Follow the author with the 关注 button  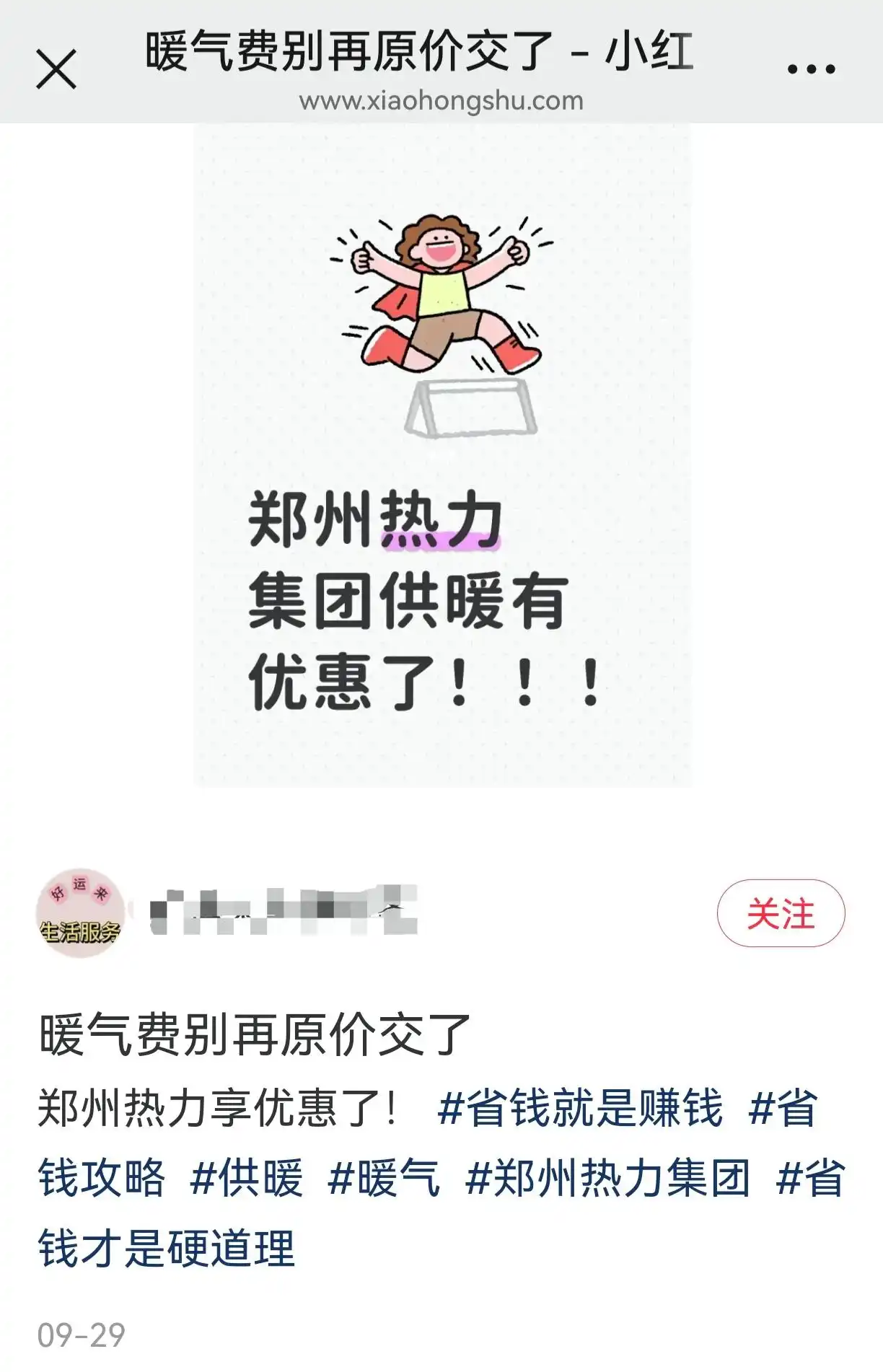click(781, 913)
